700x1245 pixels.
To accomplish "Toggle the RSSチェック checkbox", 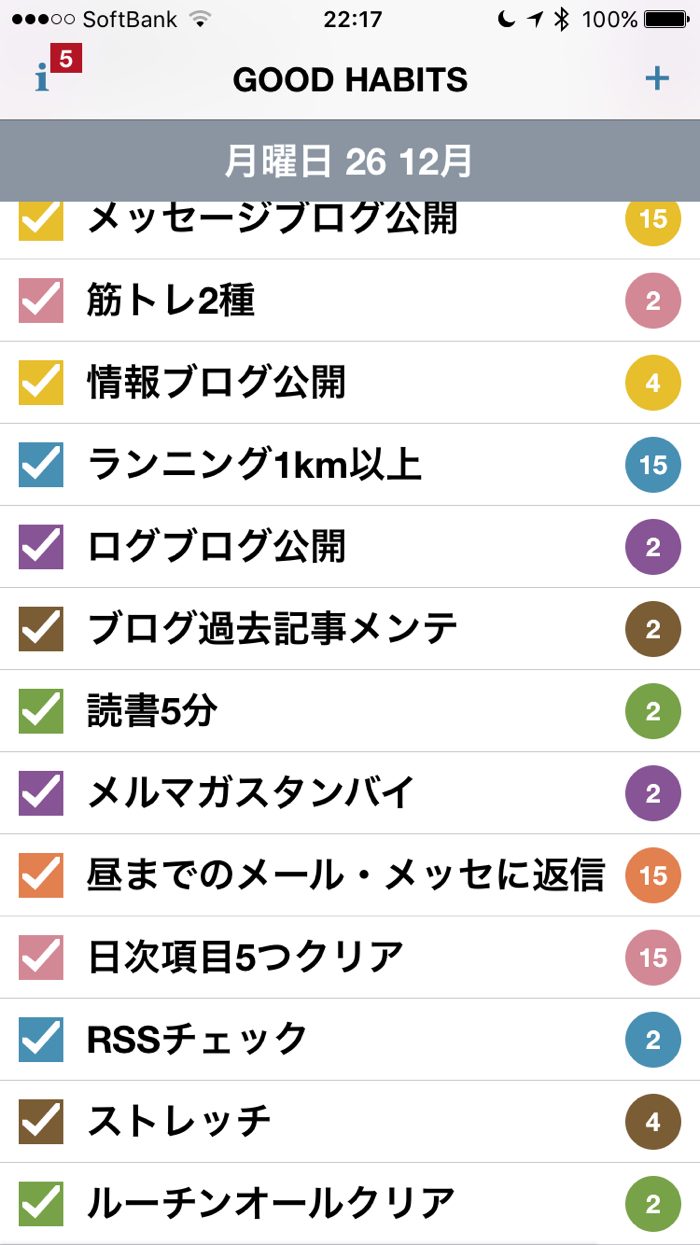I will tap(41, 1039).
